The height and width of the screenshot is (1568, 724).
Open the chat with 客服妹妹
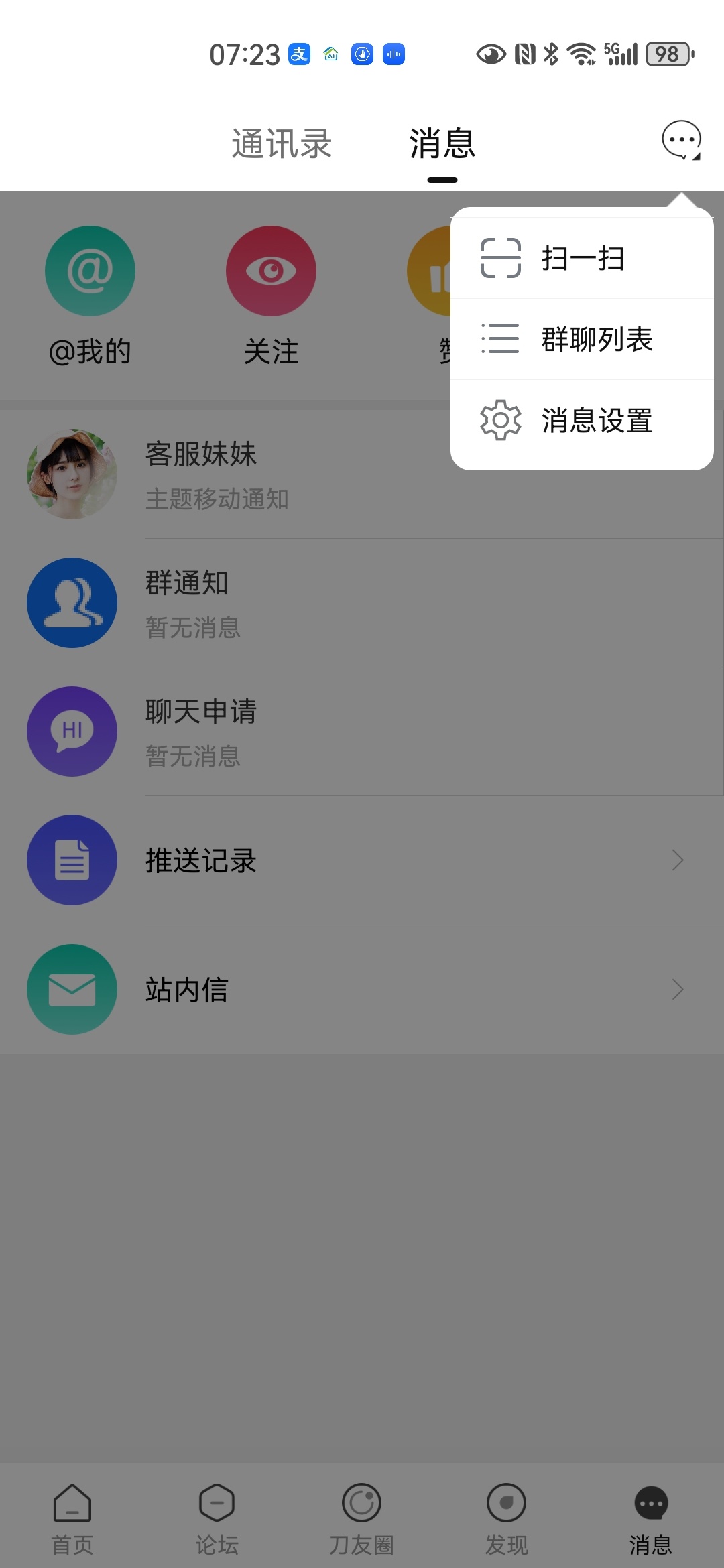click(x=201, y=474)
